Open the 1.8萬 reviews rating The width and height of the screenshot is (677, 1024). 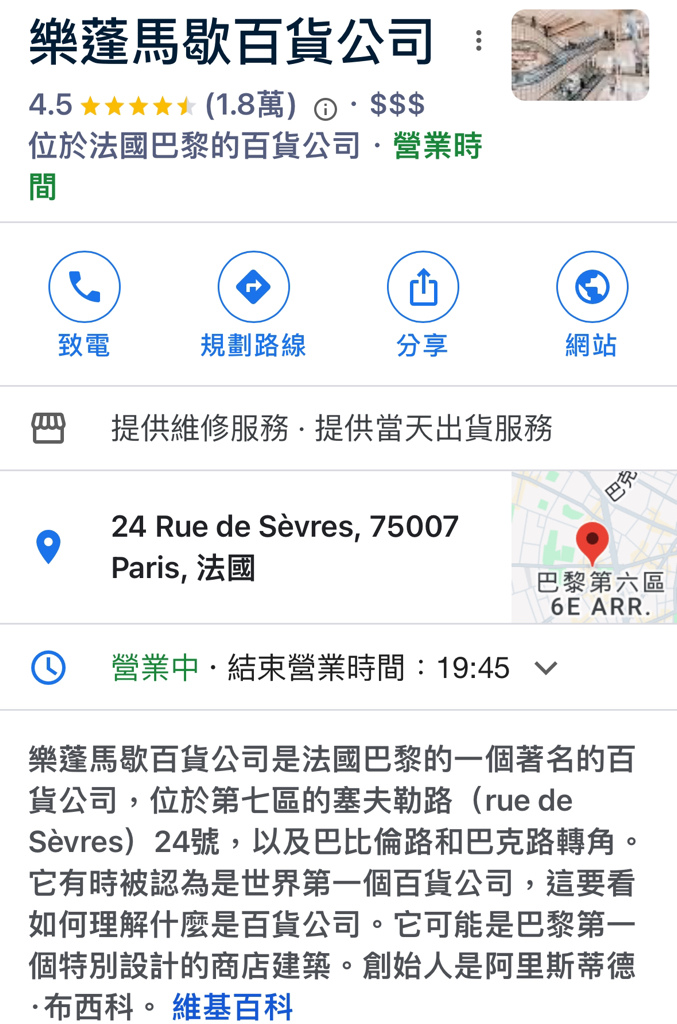tap(250, 105)
